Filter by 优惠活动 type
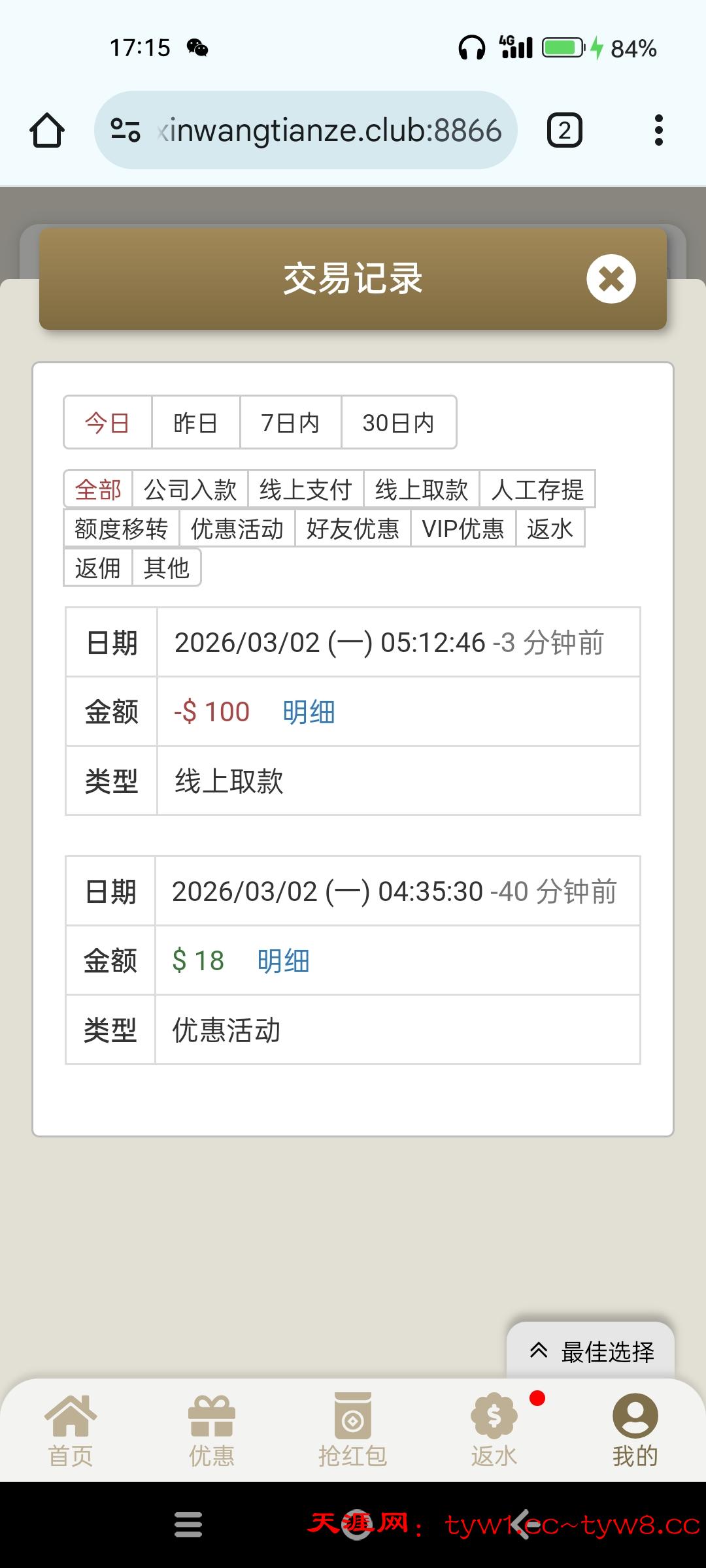 (x=237, y=529)
